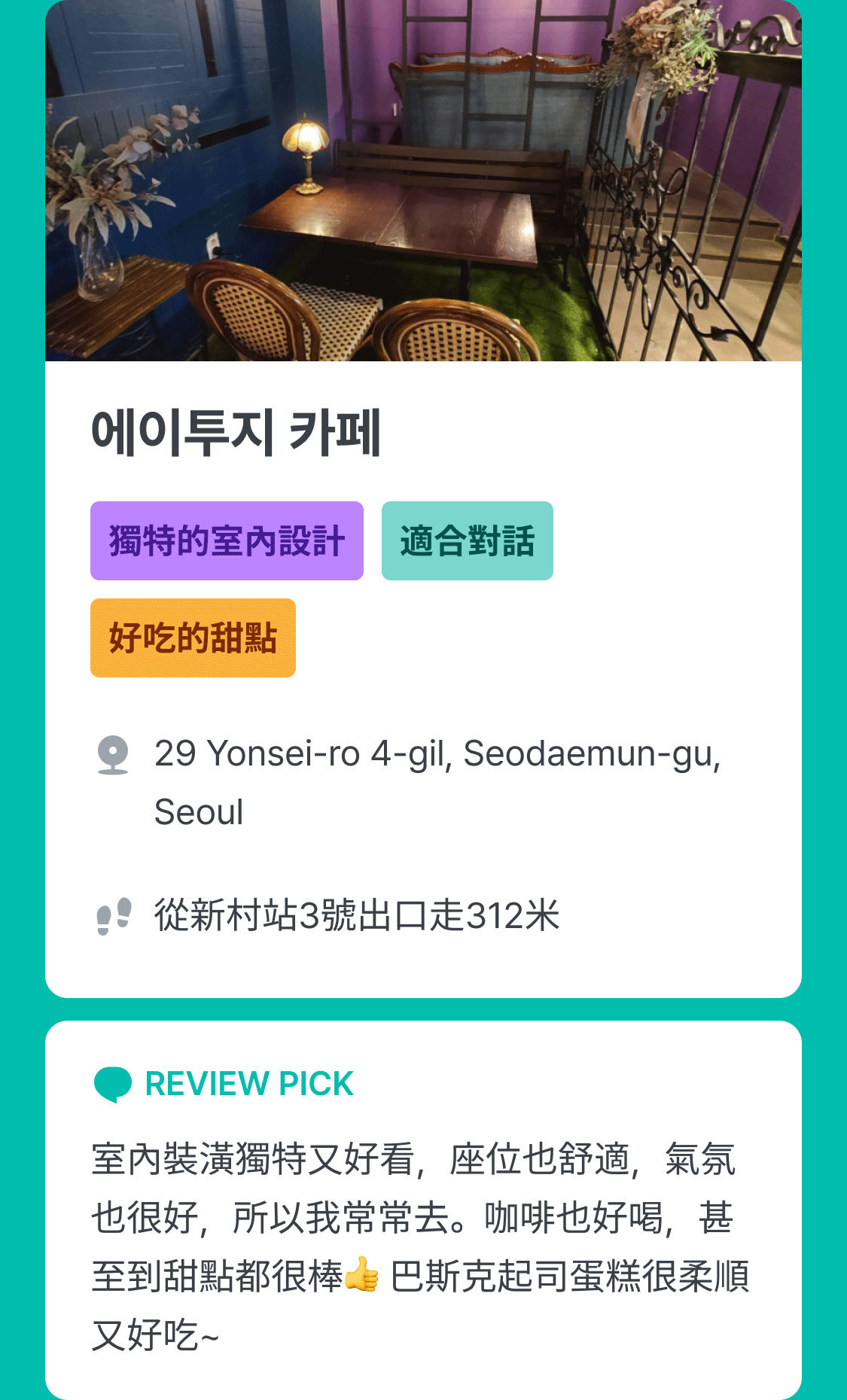Open the cafe interior photo

tap(423, 181)
